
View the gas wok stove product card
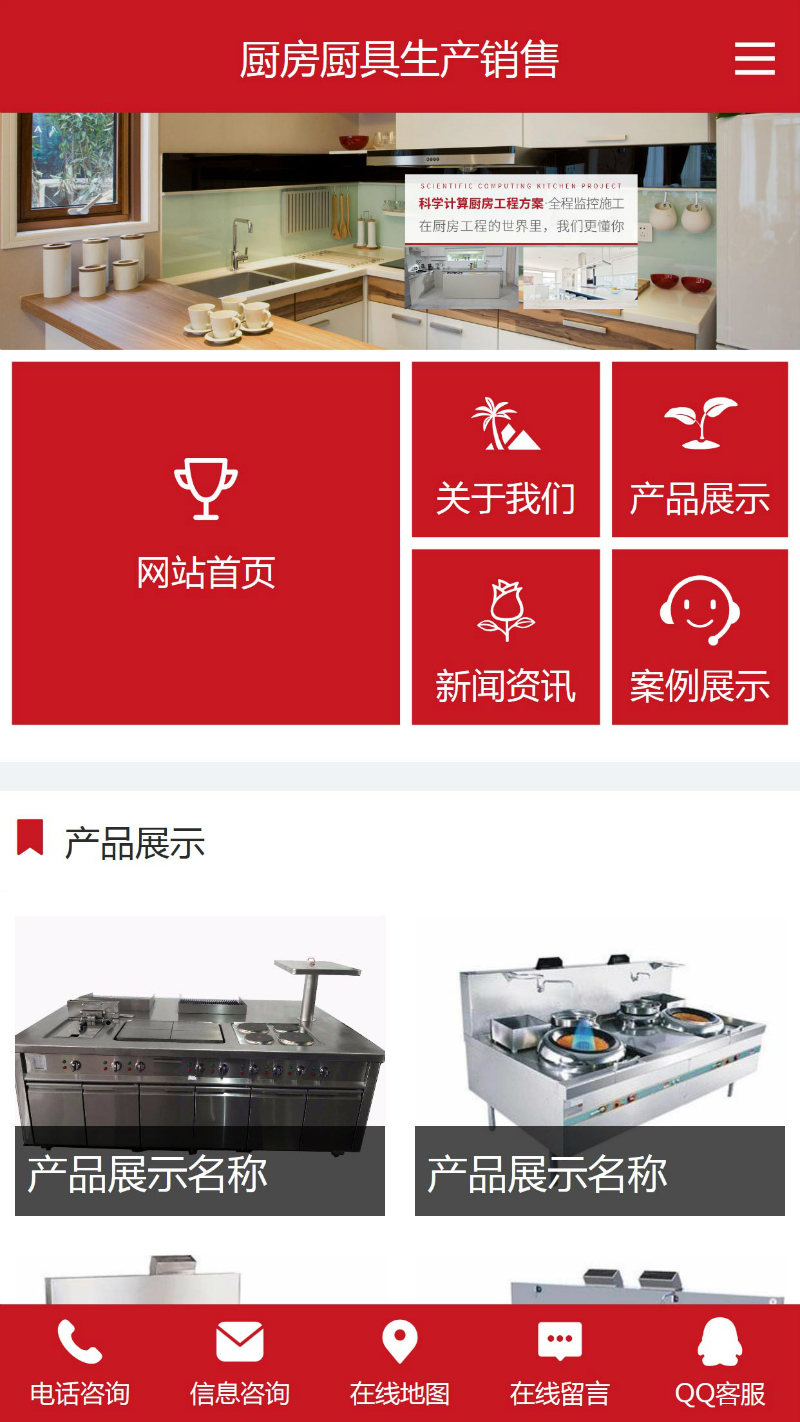[x=600, y=1065]
